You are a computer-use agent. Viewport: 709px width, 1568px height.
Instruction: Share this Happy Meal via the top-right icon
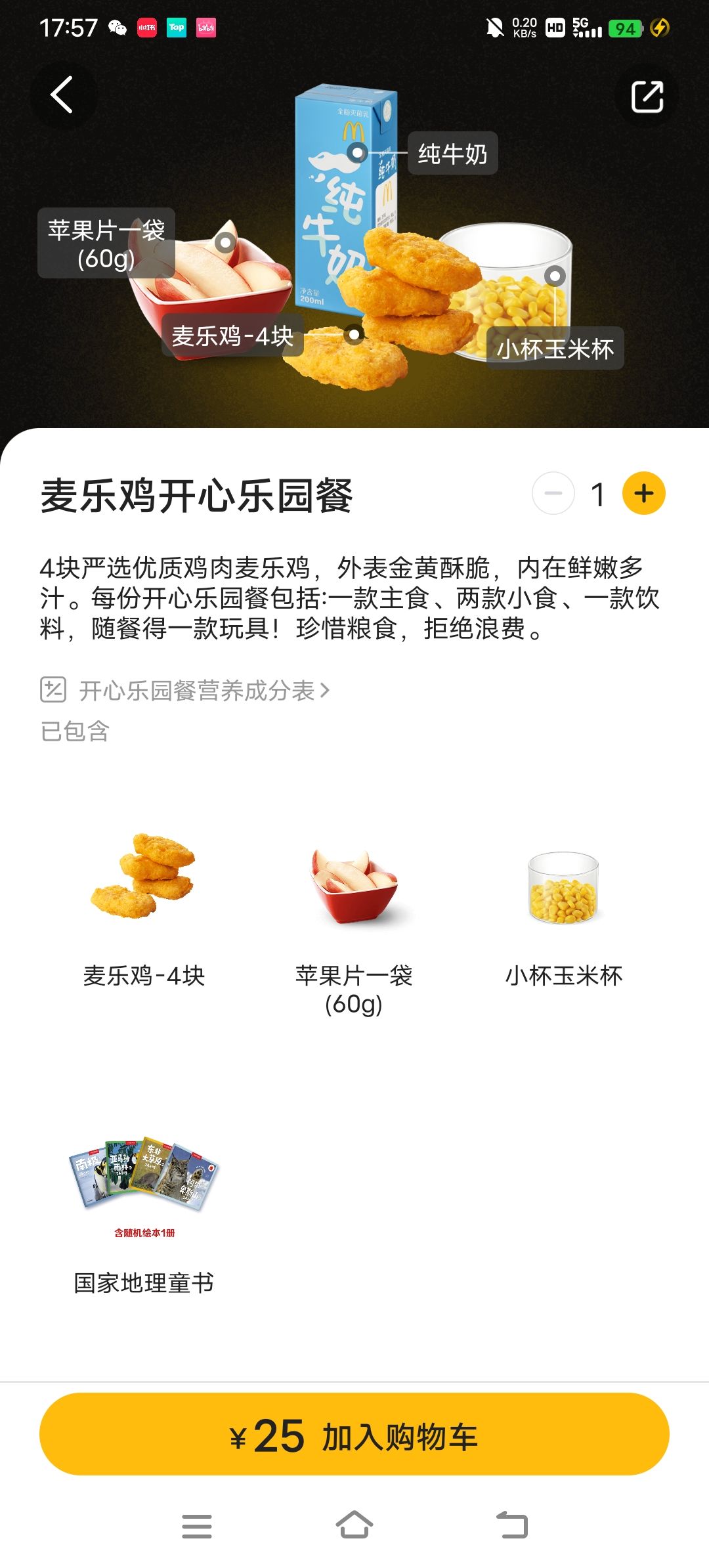(647, 97)
